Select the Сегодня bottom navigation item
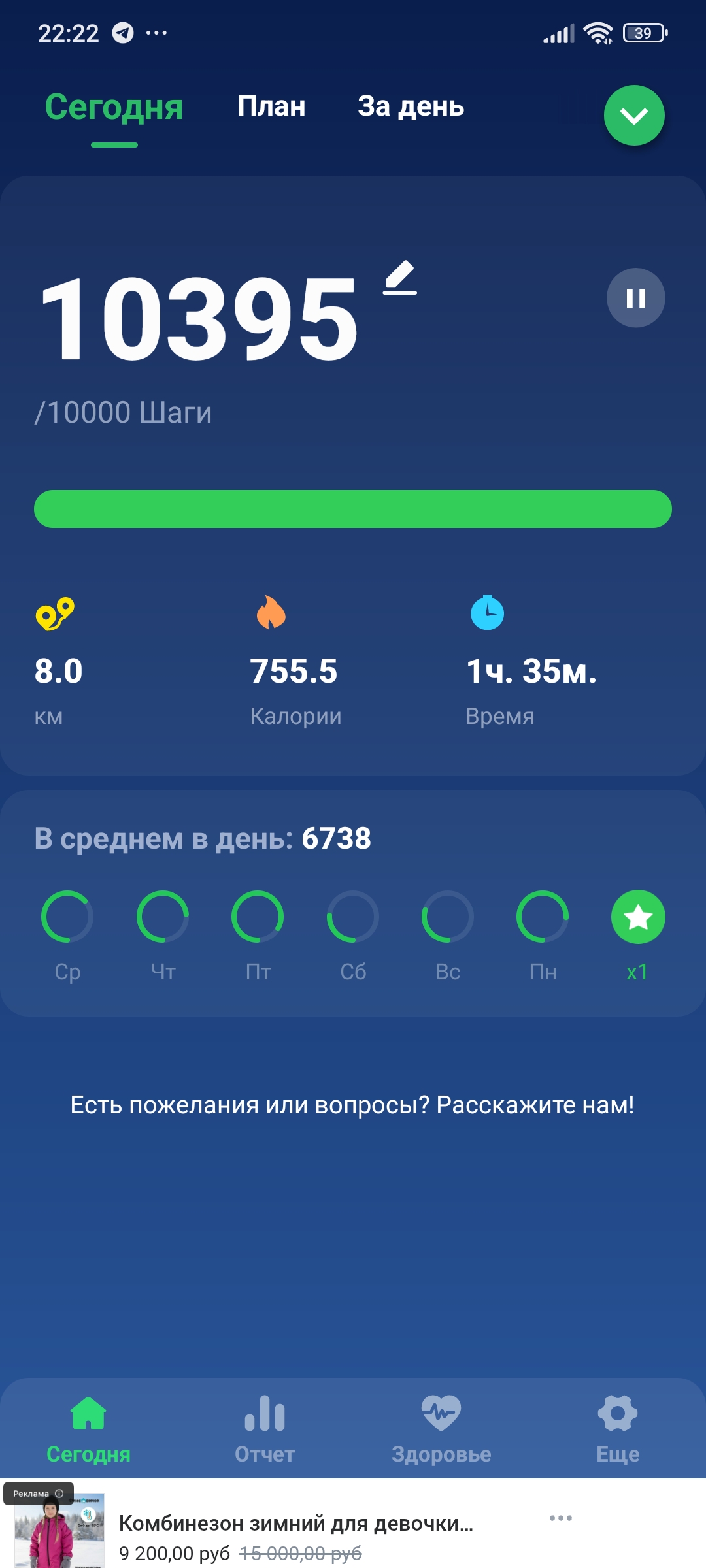 pos(89,1429)
